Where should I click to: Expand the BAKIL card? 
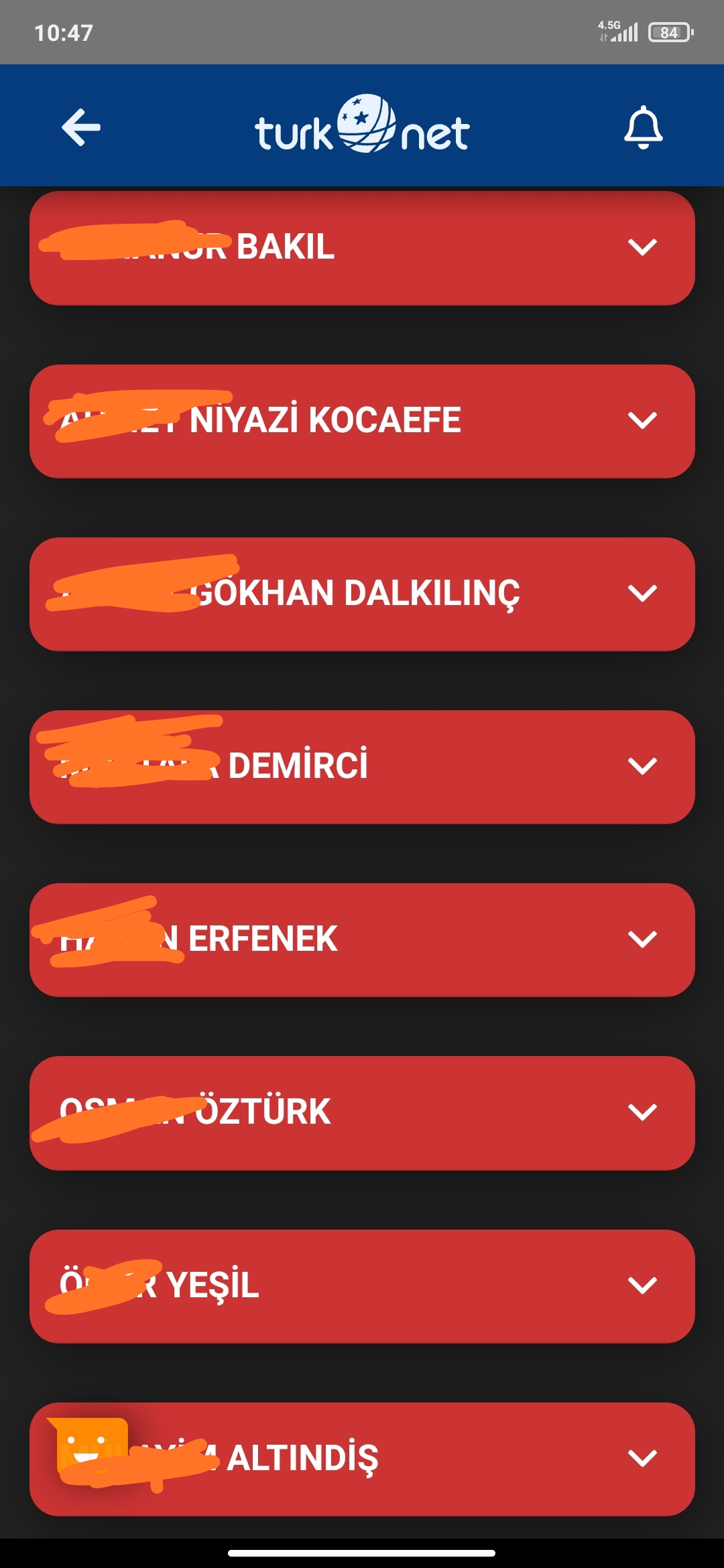point(362,248)
